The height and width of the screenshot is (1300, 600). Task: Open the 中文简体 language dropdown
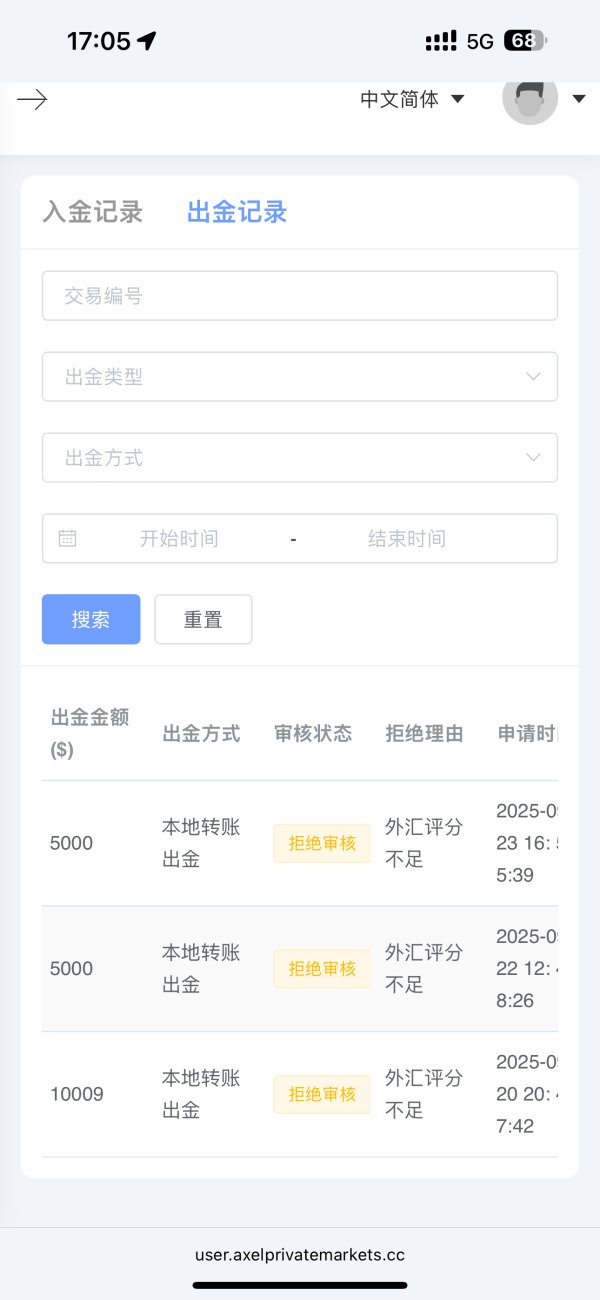412,99
